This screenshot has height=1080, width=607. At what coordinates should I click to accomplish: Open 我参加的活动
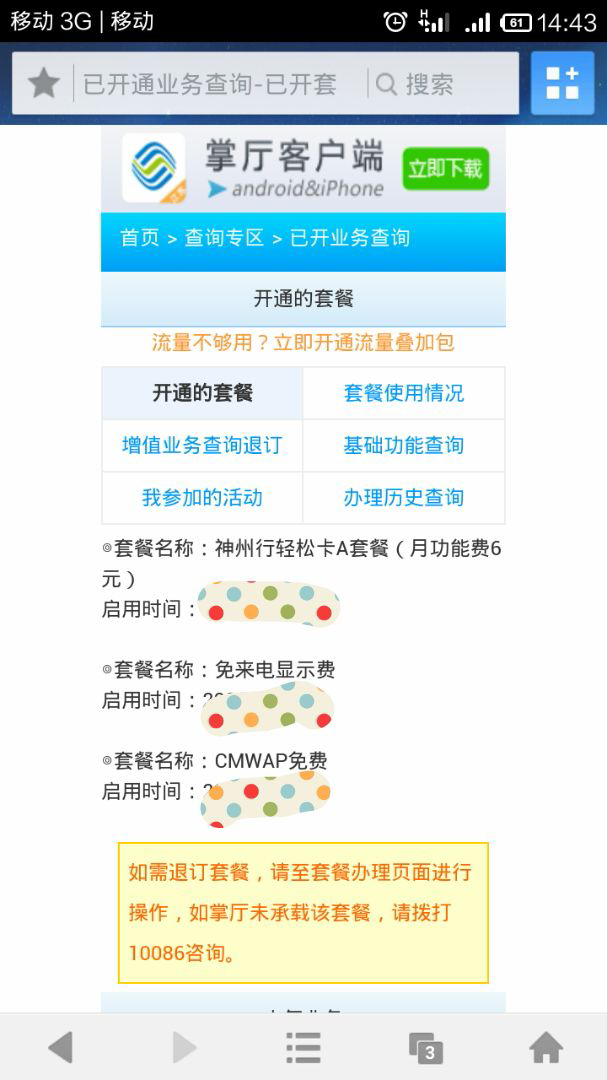coord(203,498)
